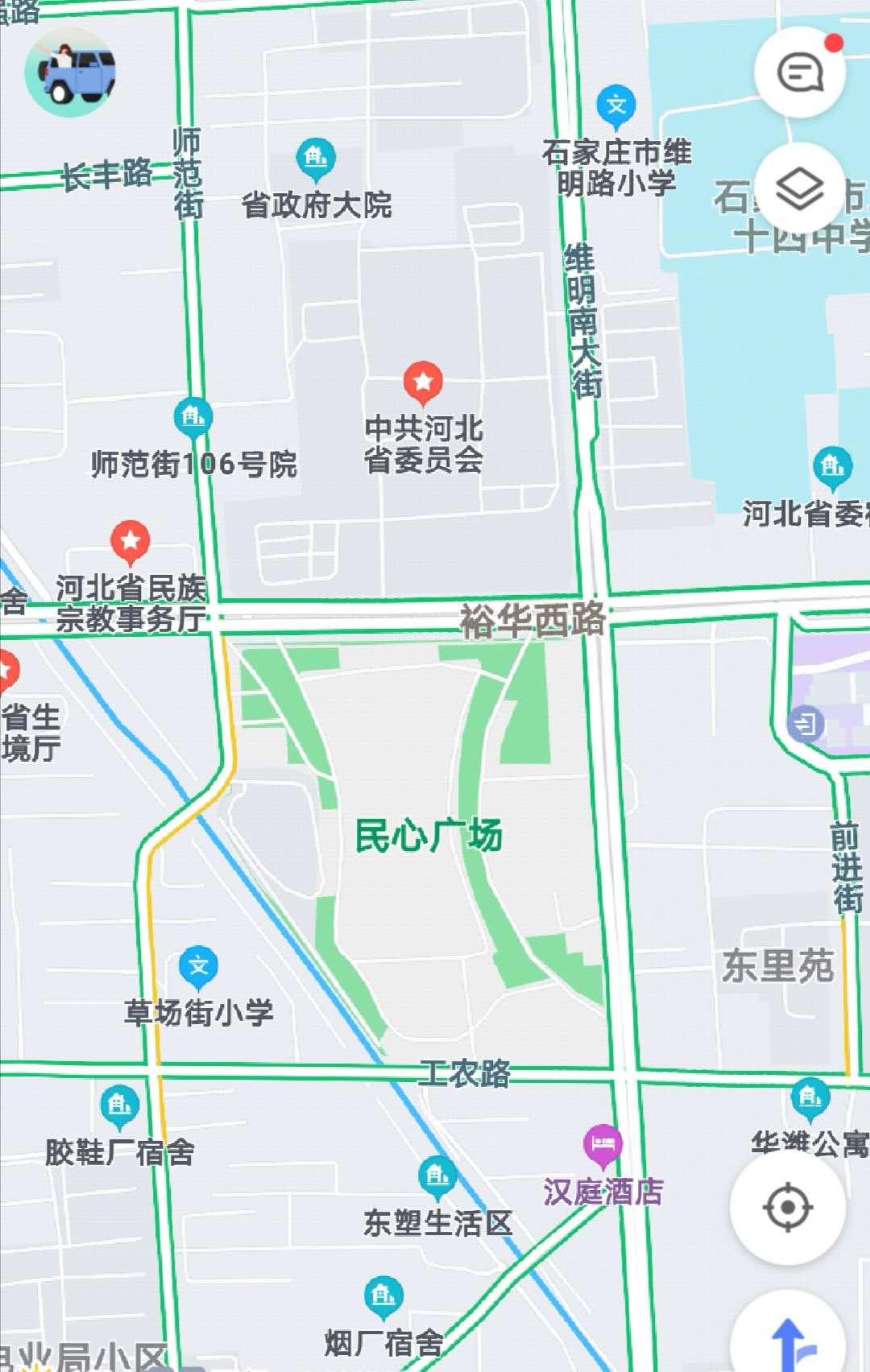The width and height of the screenshot is (870, 1372).
Task: Open the map layers selector
Action: 799,190
